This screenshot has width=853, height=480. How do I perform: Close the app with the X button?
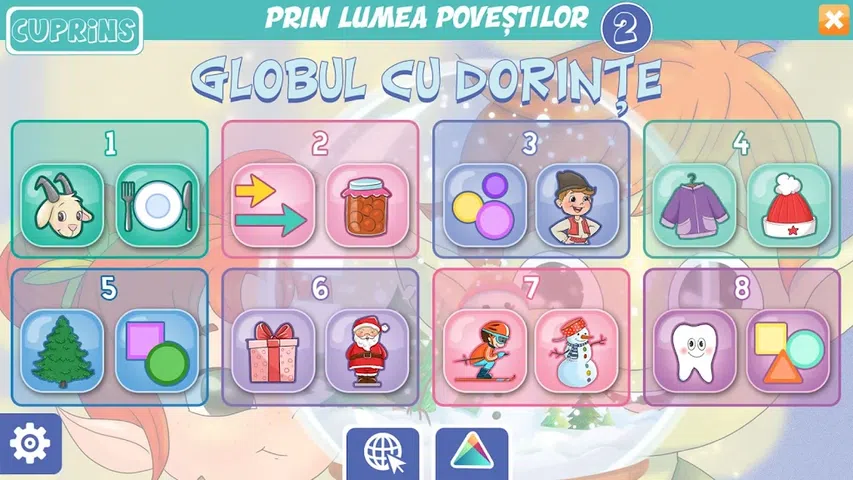pos(833,20)
